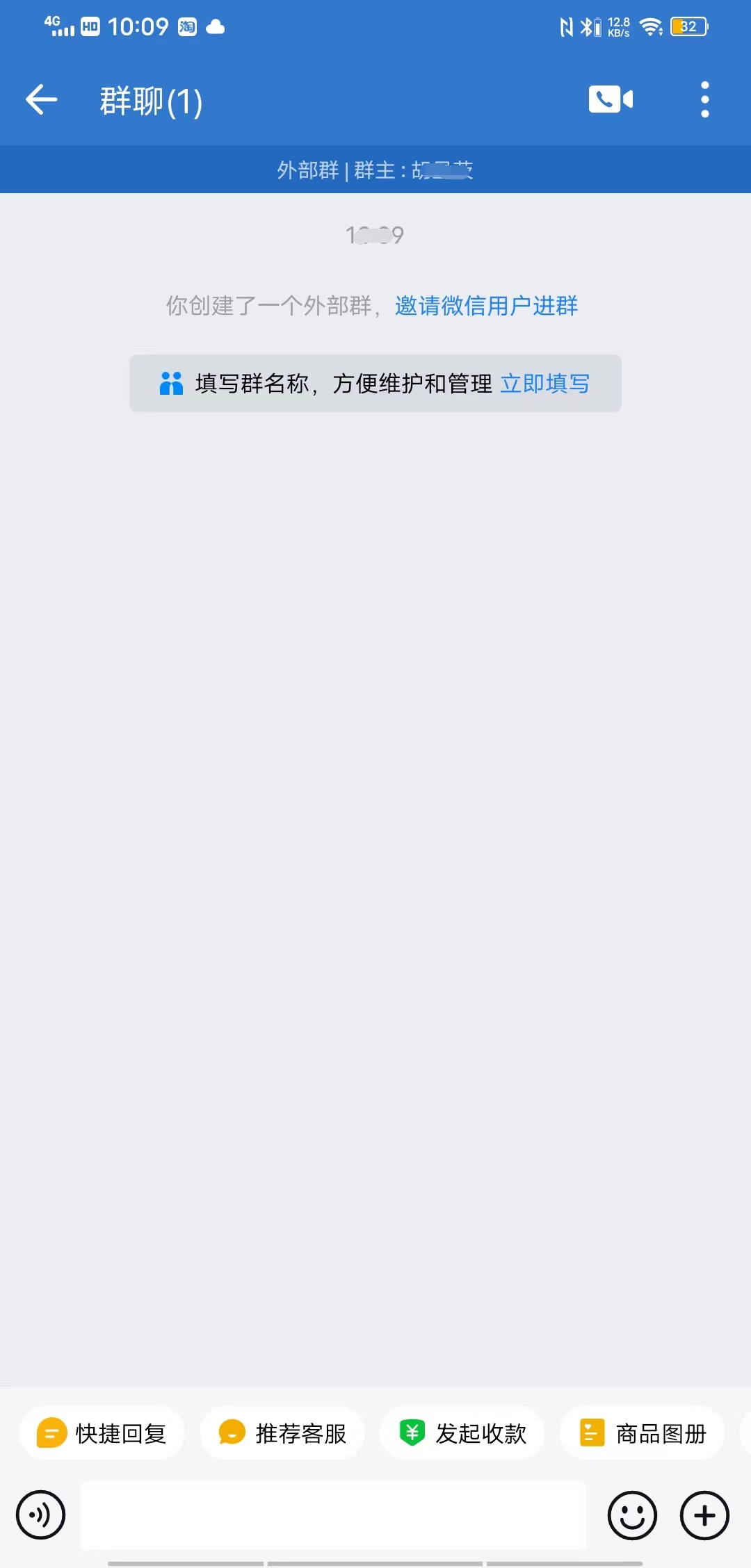
Task: Open the plus attachment menu
Action: (704, 1515)
